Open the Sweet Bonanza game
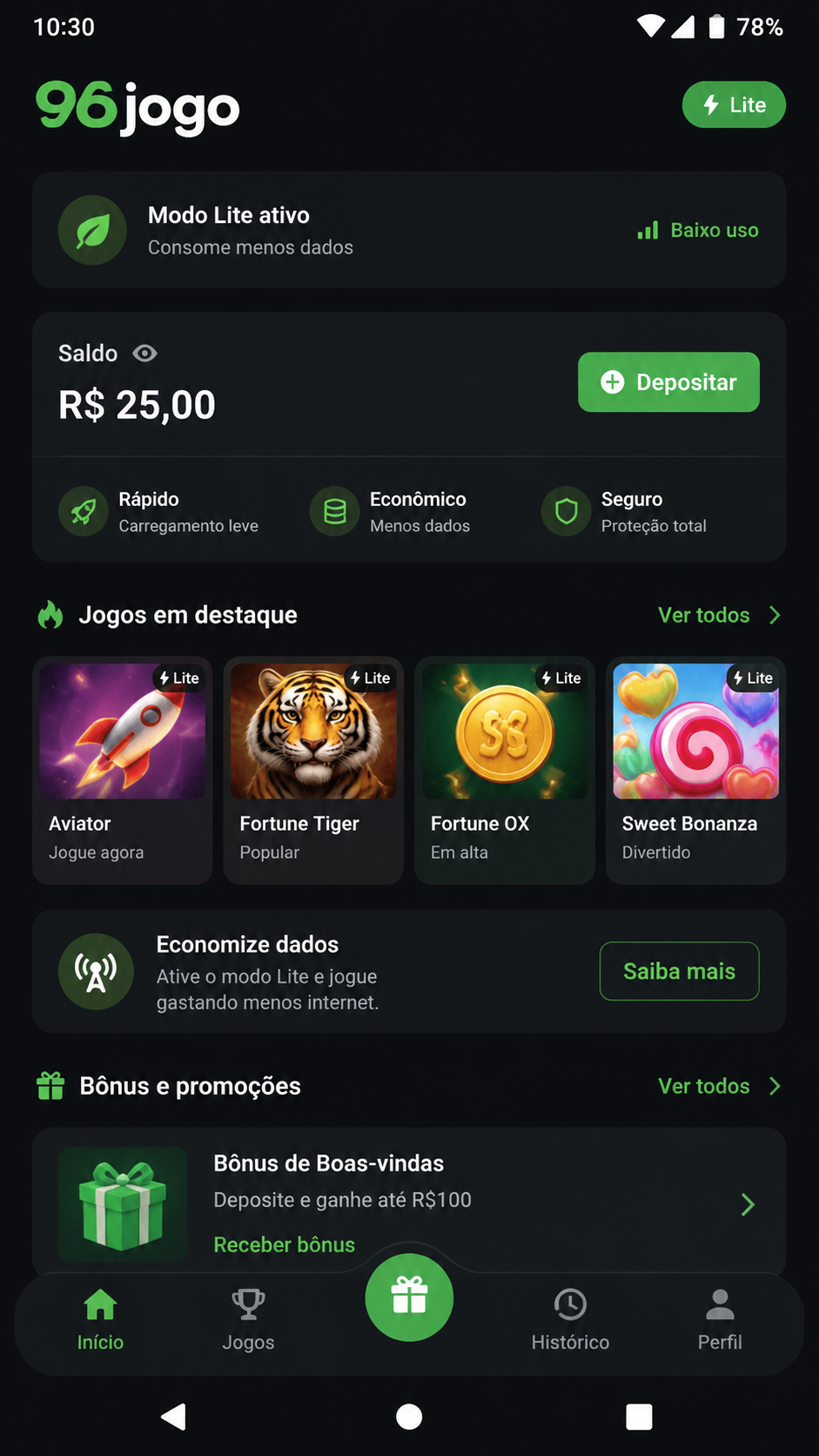Viewport: 819px width, 1456px height. point(696,771)
